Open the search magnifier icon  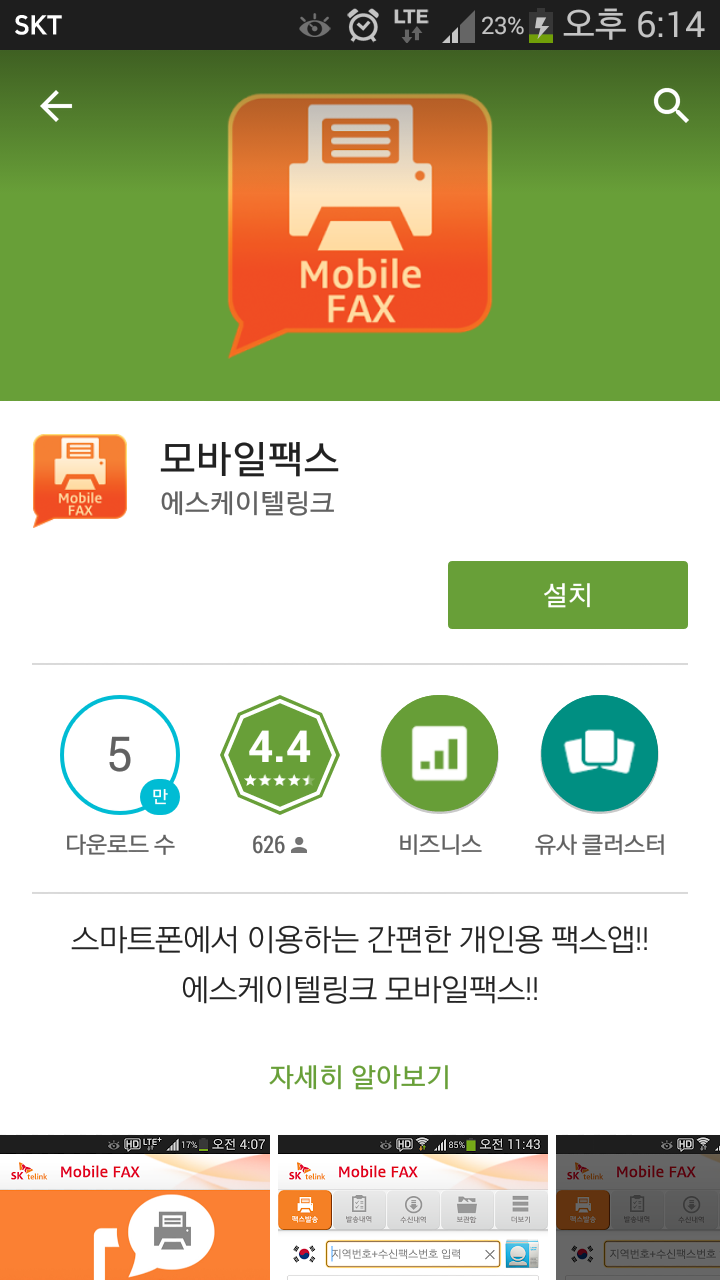coord(672,105)
